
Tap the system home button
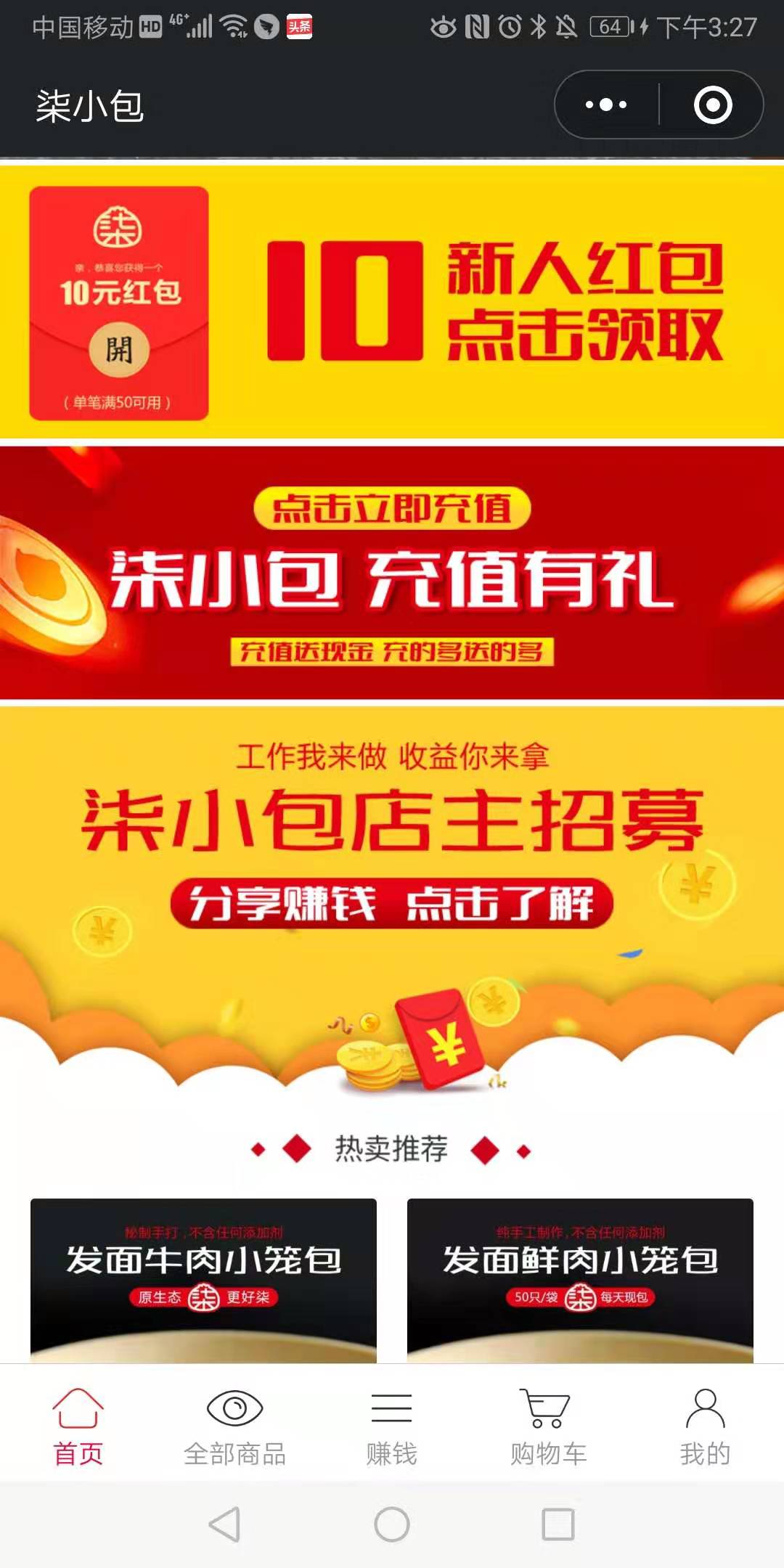[392, 1524]
